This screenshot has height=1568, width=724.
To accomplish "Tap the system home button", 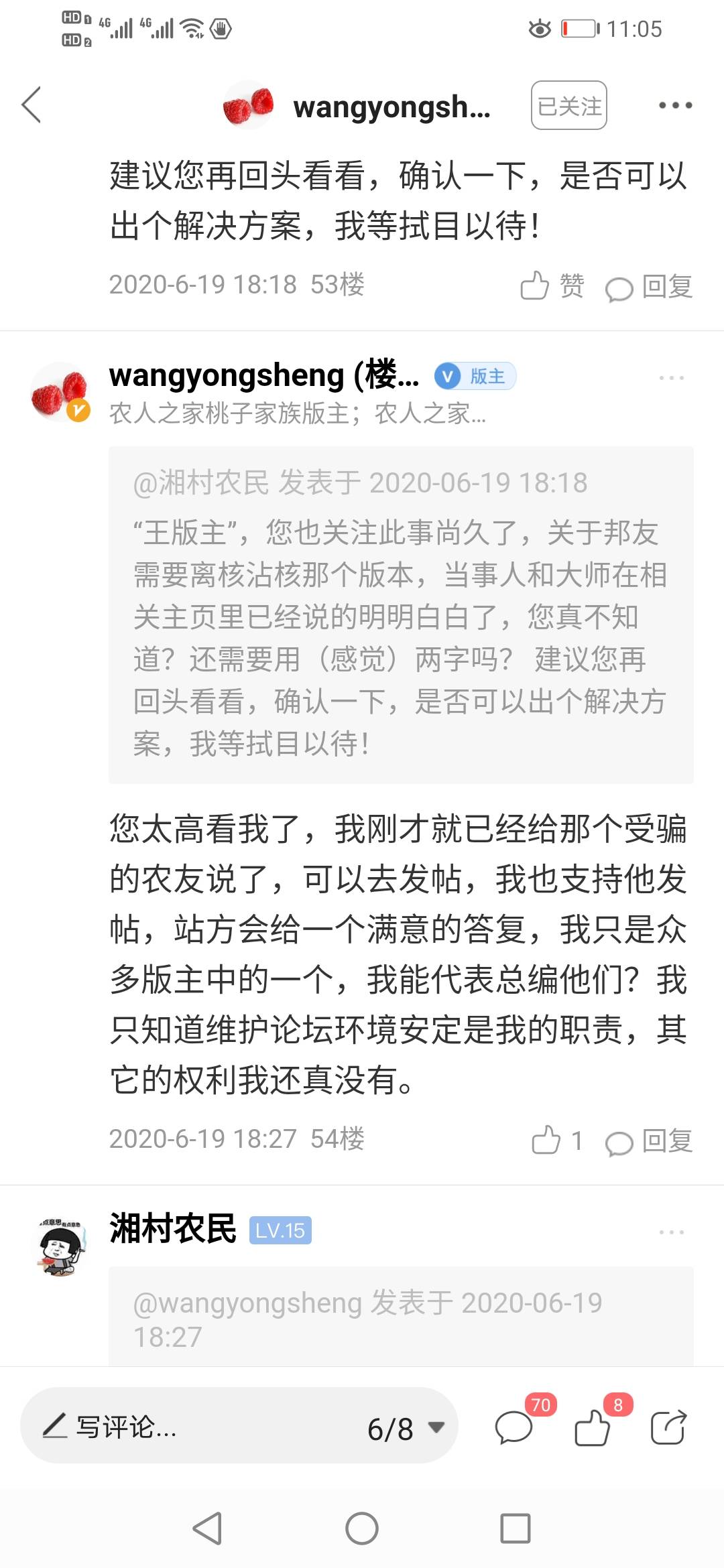I will pyautogui.click(x=362, y=1528).
